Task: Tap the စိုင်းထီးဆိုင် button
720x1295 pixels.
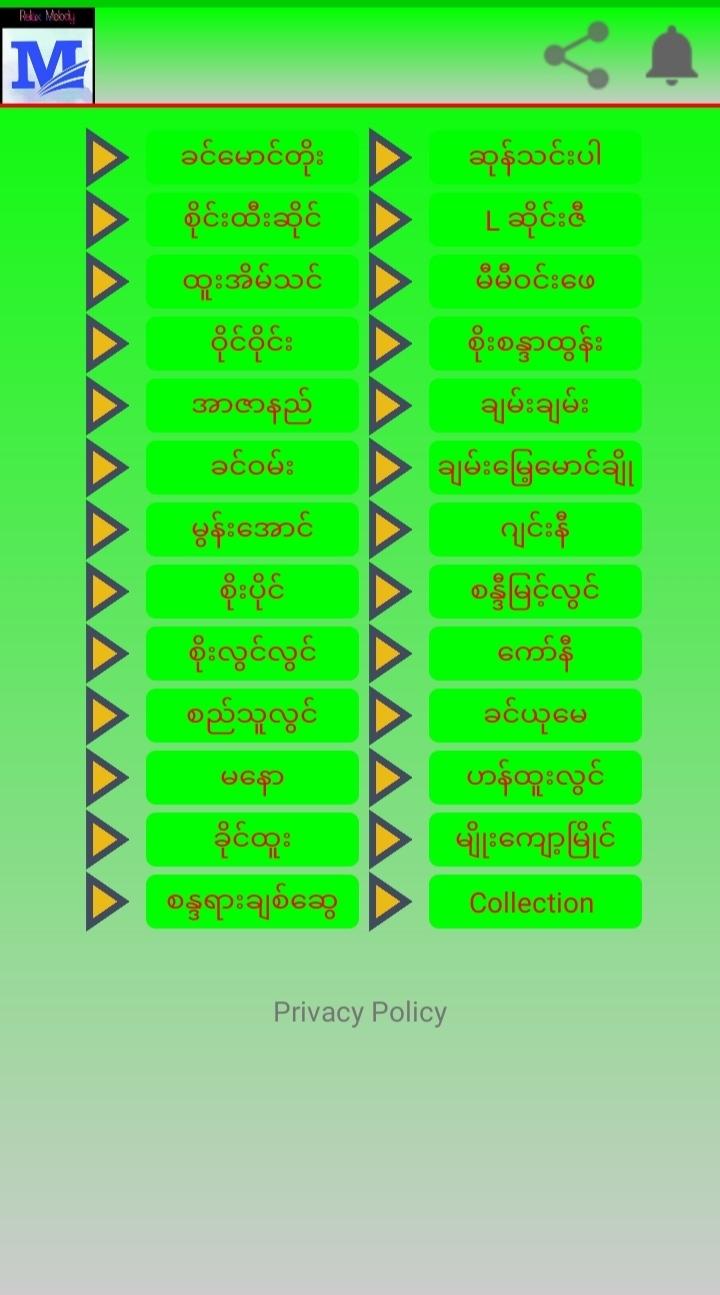Action: coord(252,219)
